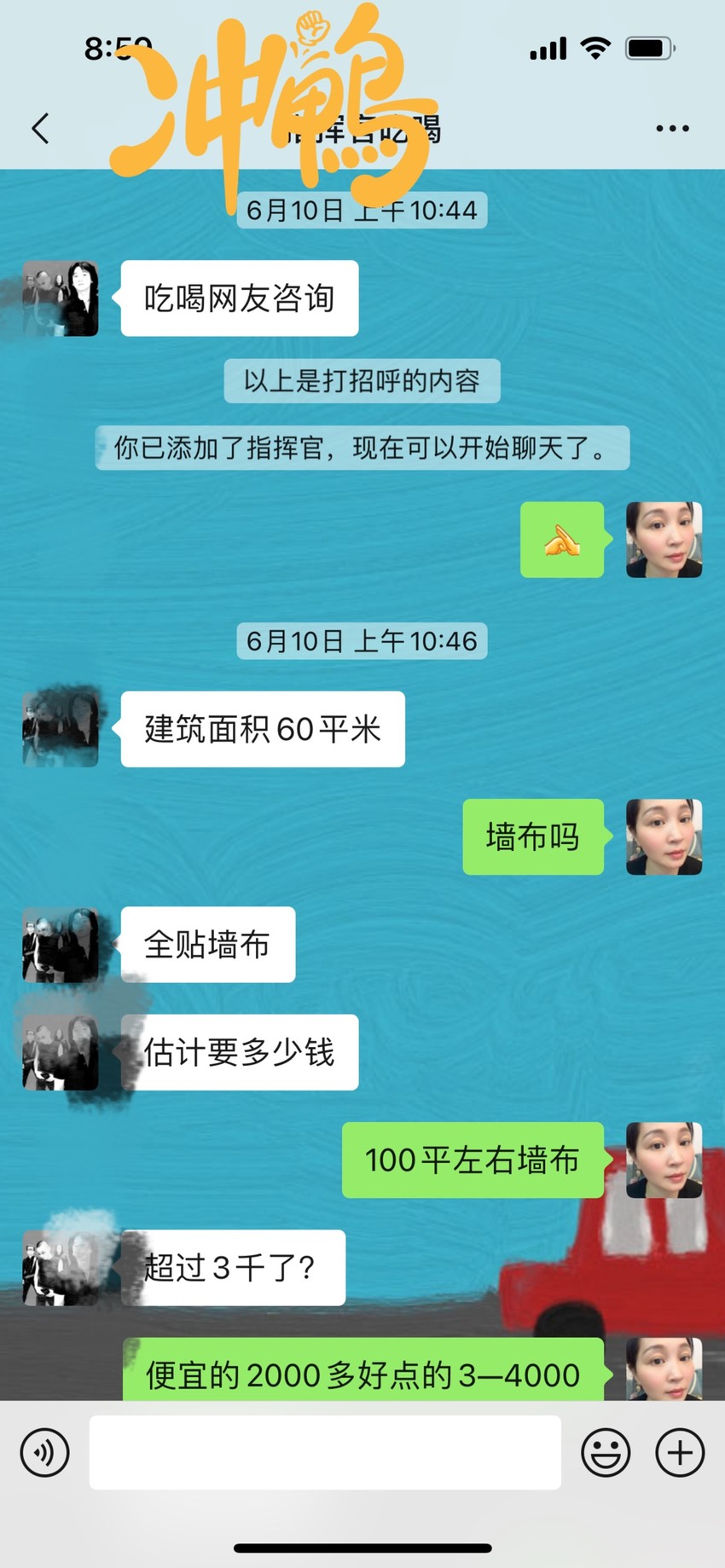Open the plus attachment menu
This screenshot has width=725, height=1568.
point(680,1452)
